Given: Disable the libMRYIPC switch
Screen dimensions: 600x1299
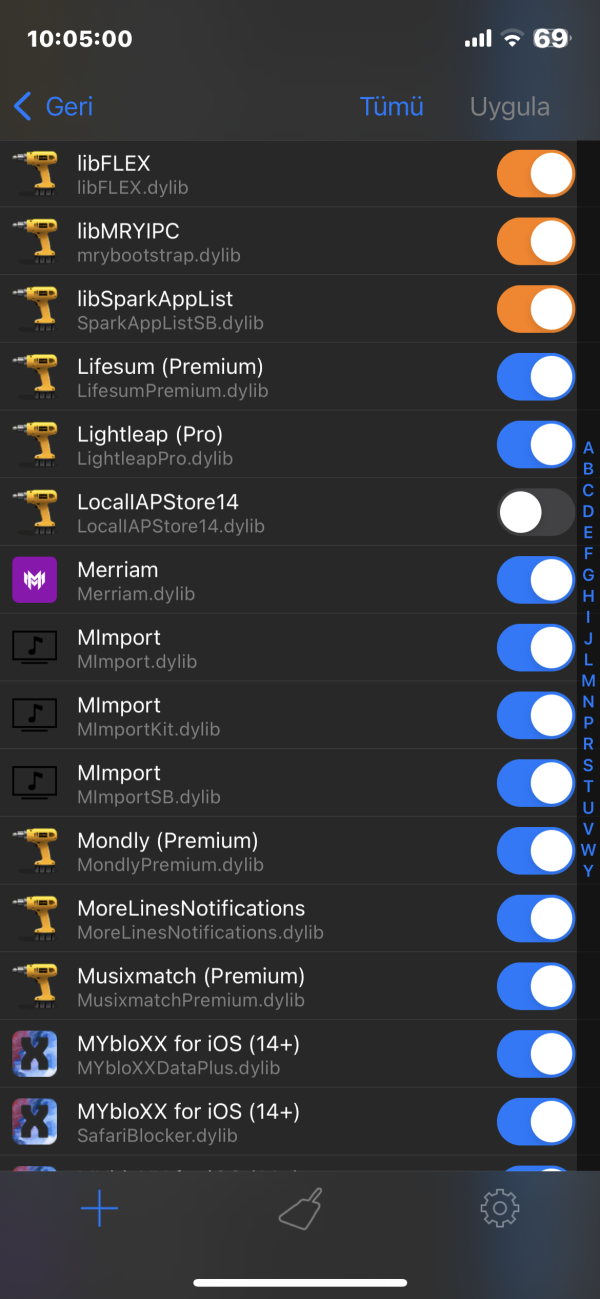Looking at the screenshot, I should point(535,242).
